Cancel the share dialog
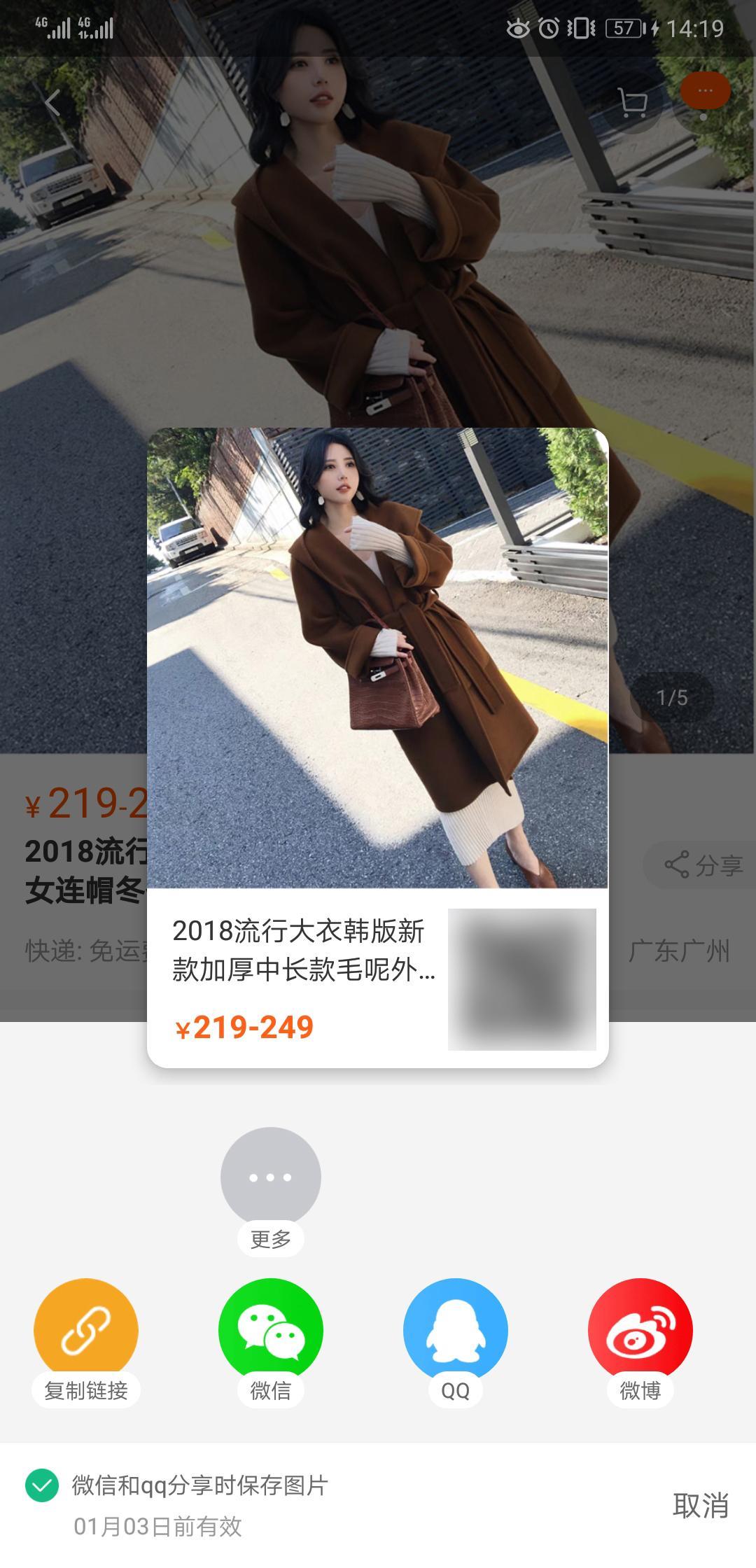Viewport: 756px width, 1568px height. click(700, 1505)
